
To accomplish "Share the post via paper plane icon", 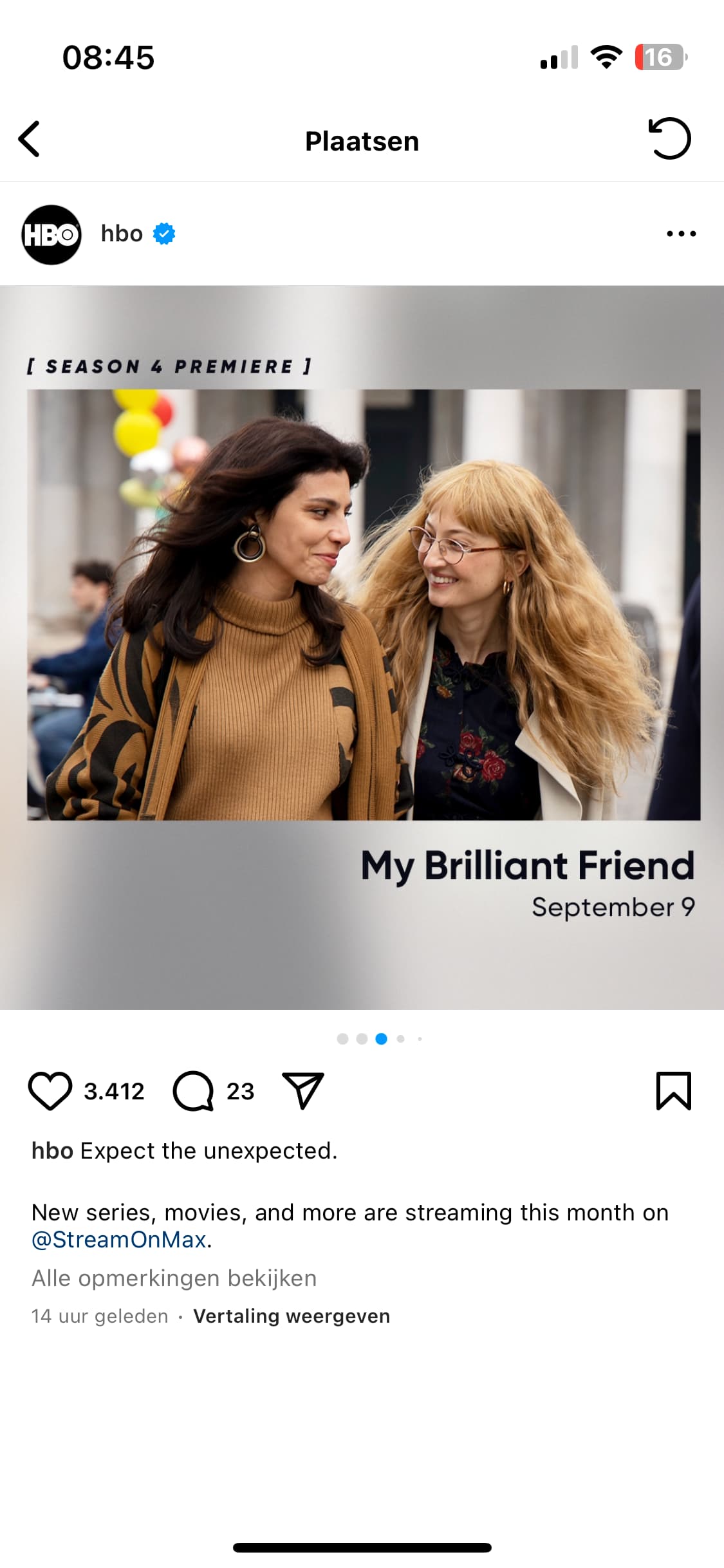I will coord(303,1090).
